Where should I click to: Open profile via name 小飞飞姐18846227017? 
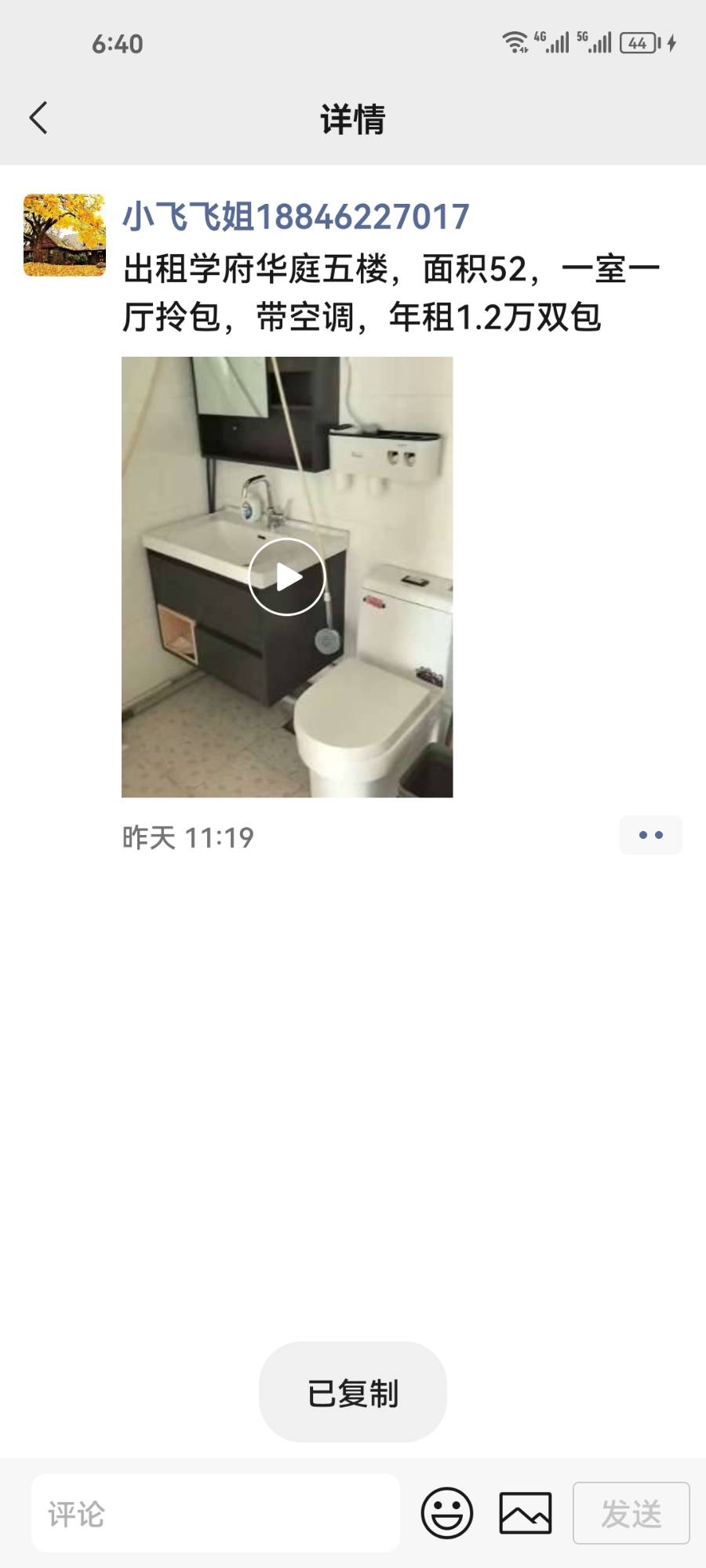(296, 217)
